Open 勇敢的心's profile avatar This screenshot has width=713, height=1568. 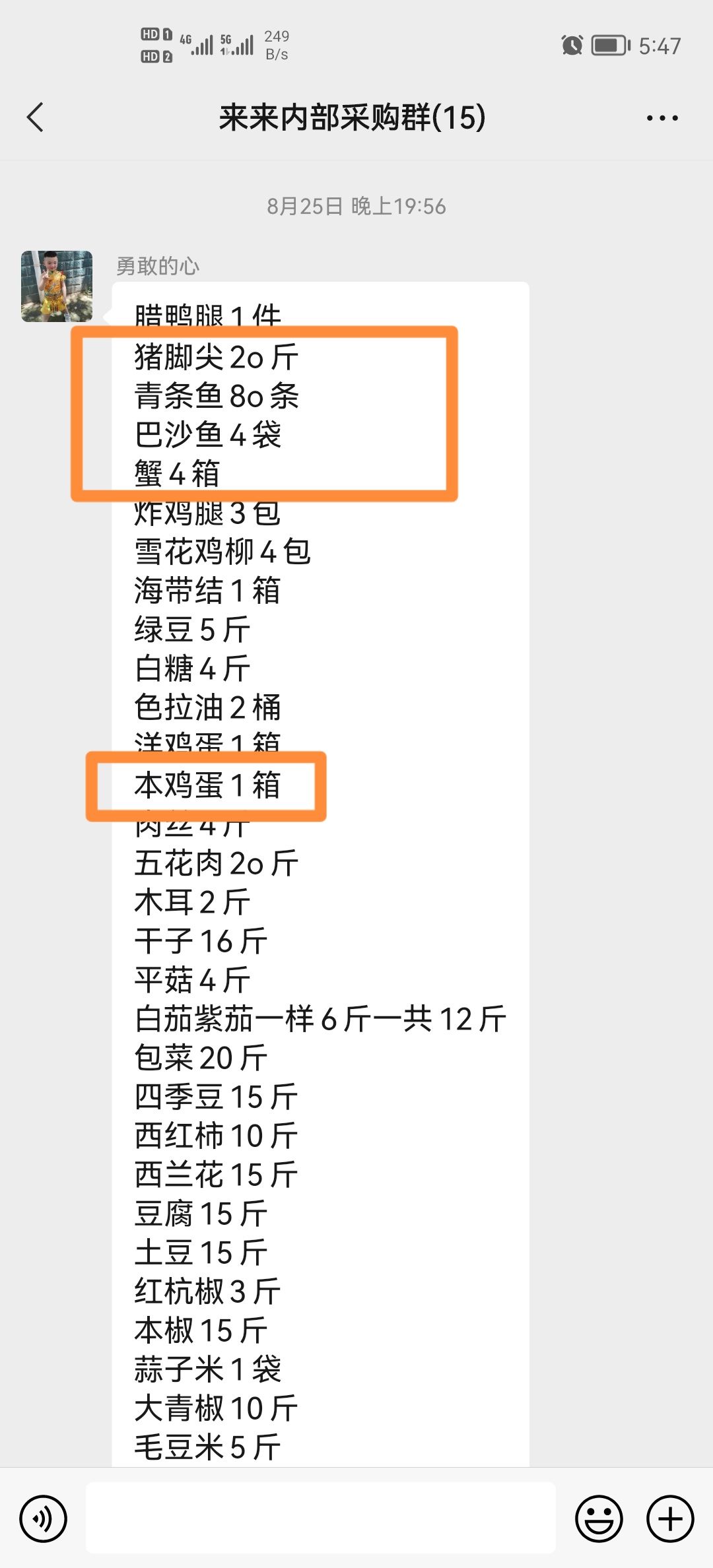point(57,286)
